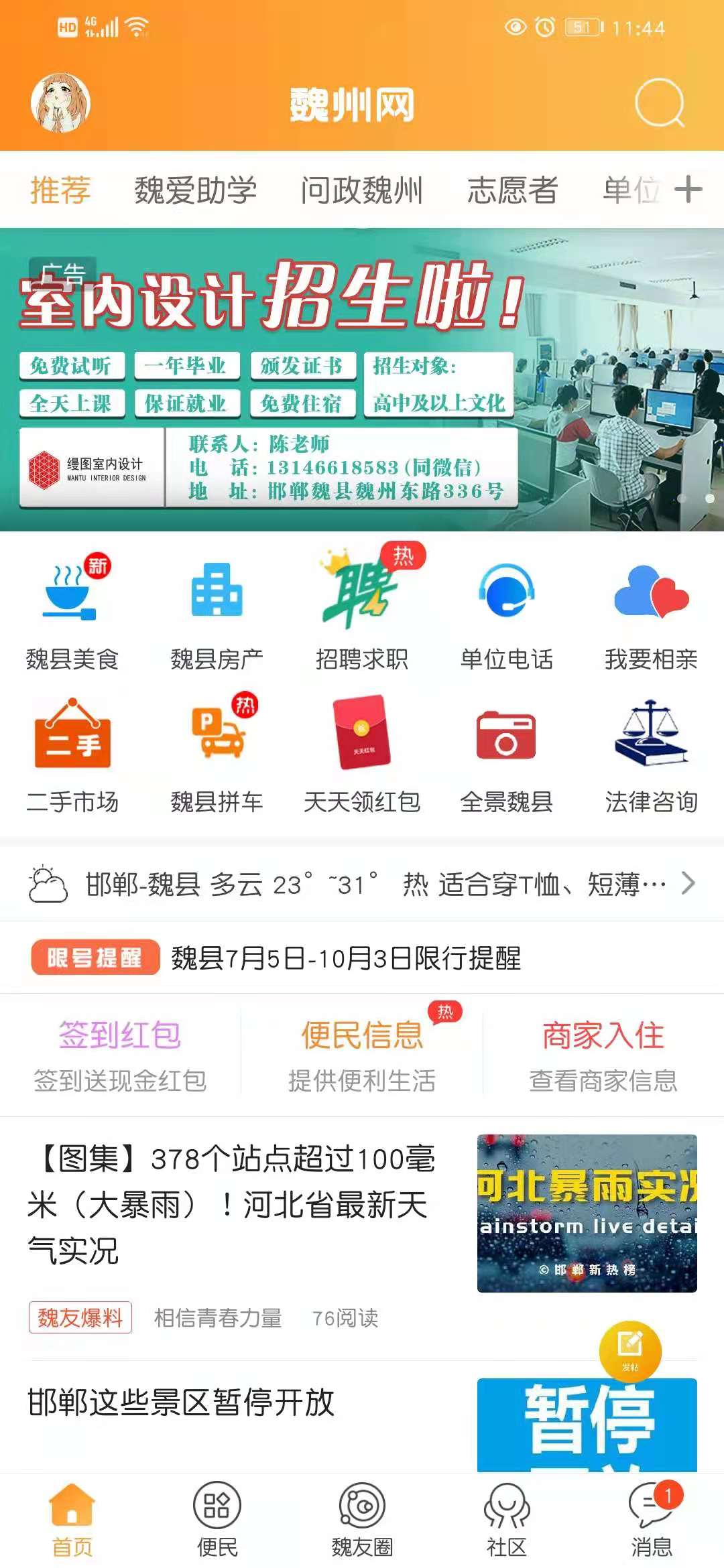
Task: Switch to the 问政魏州 tab
Action: click(360, 191)
